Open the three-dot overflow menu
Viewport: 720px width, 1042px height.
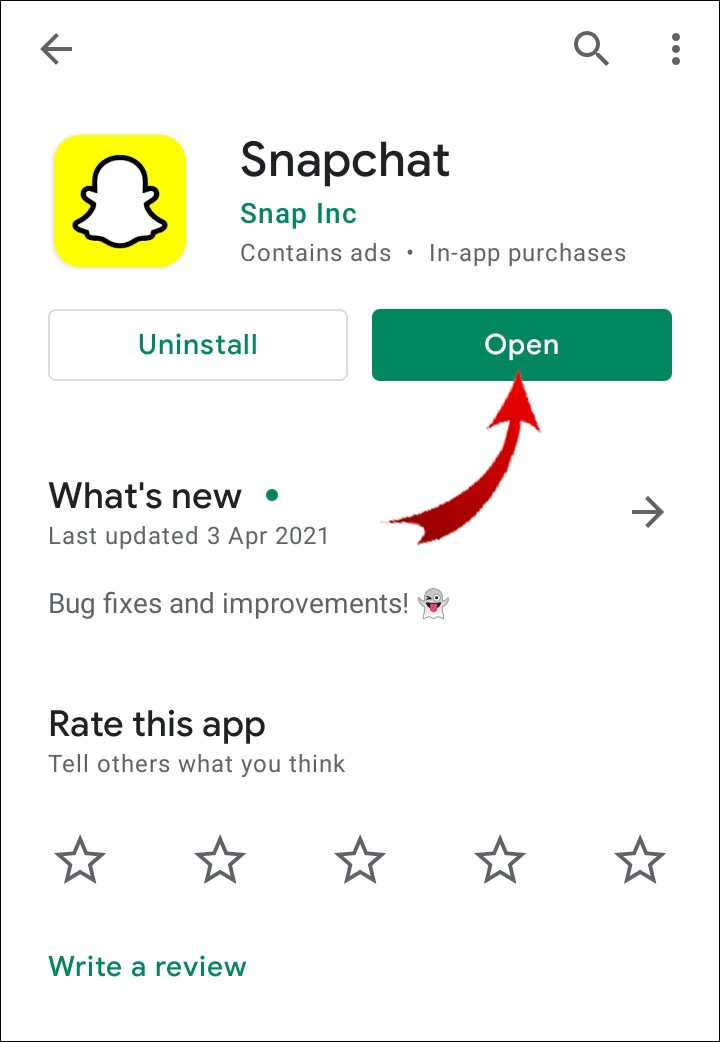tap(676, 48)
